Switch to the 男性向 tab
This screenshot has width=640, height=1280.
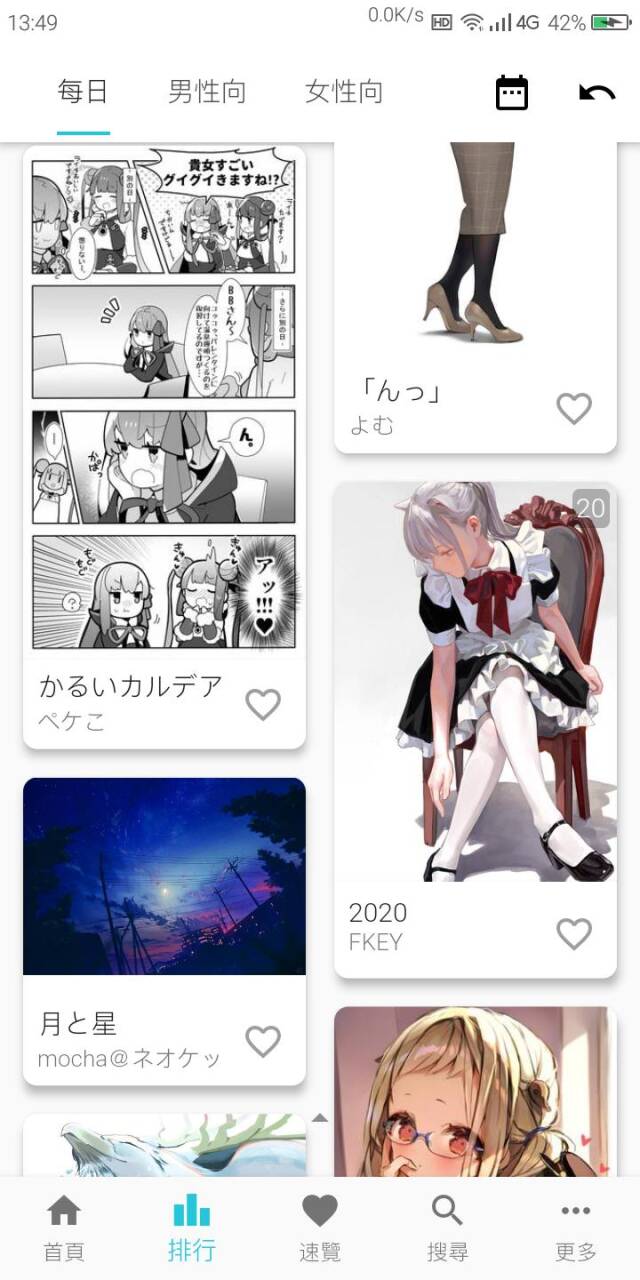click(207, 93)
